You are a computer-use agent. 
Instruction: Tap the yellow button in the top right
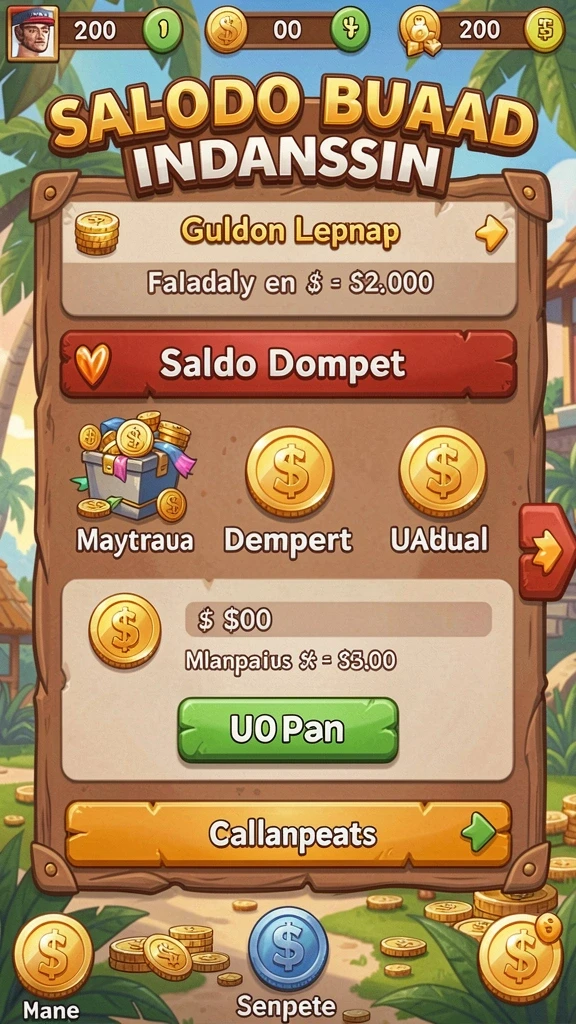[x=545, y=30]
